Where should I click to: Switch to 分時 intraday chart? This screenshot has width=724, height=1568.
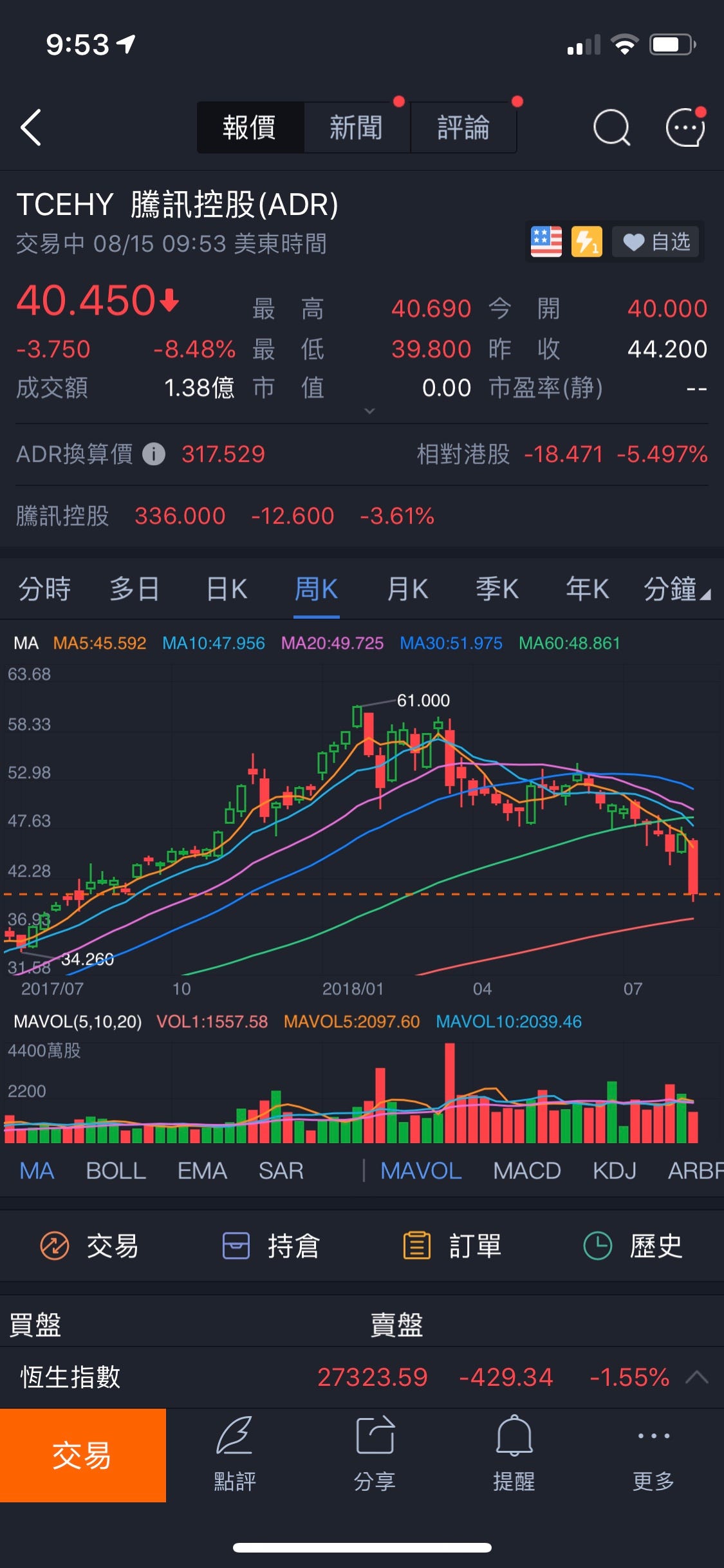[44, 589]
